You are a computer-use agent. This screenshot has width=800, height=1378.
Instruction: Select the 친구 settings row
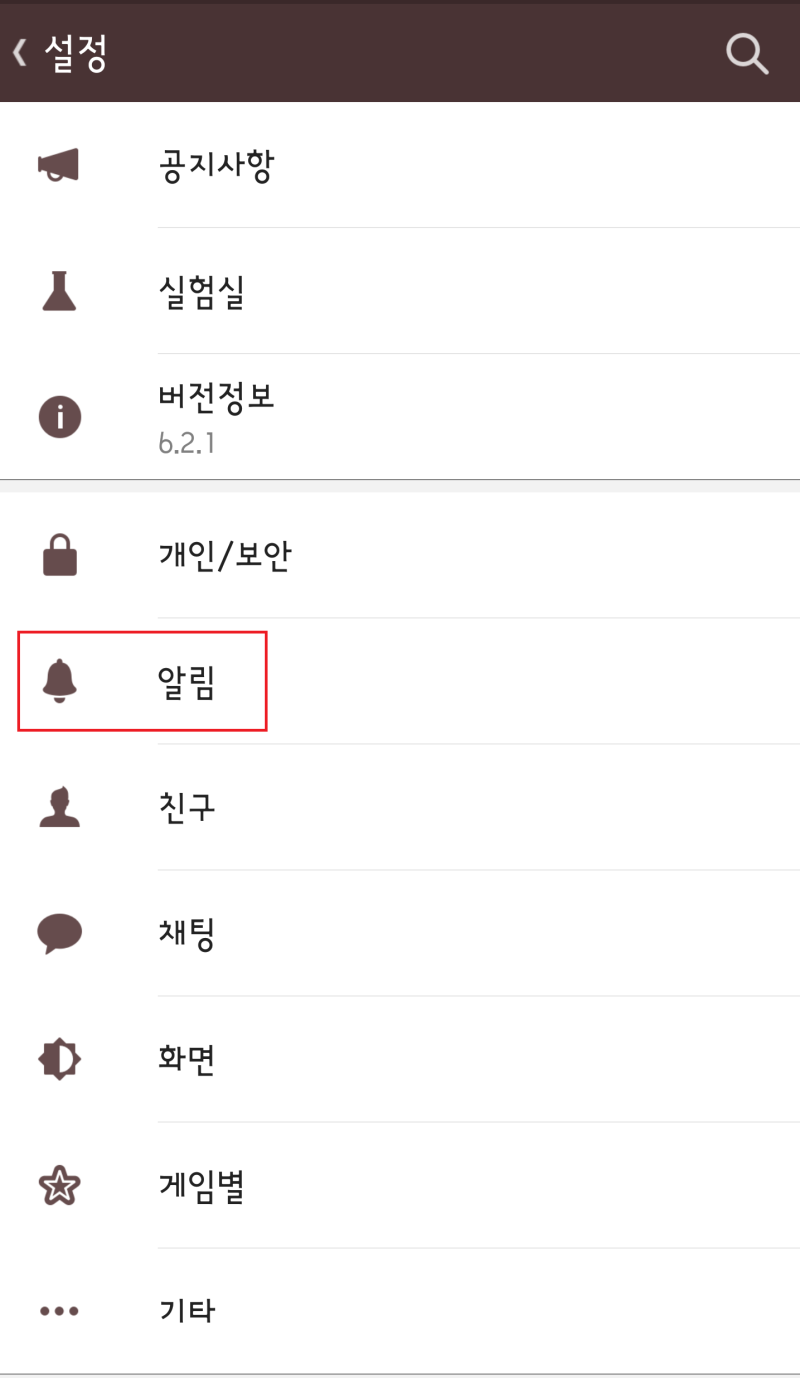[400, 807]
